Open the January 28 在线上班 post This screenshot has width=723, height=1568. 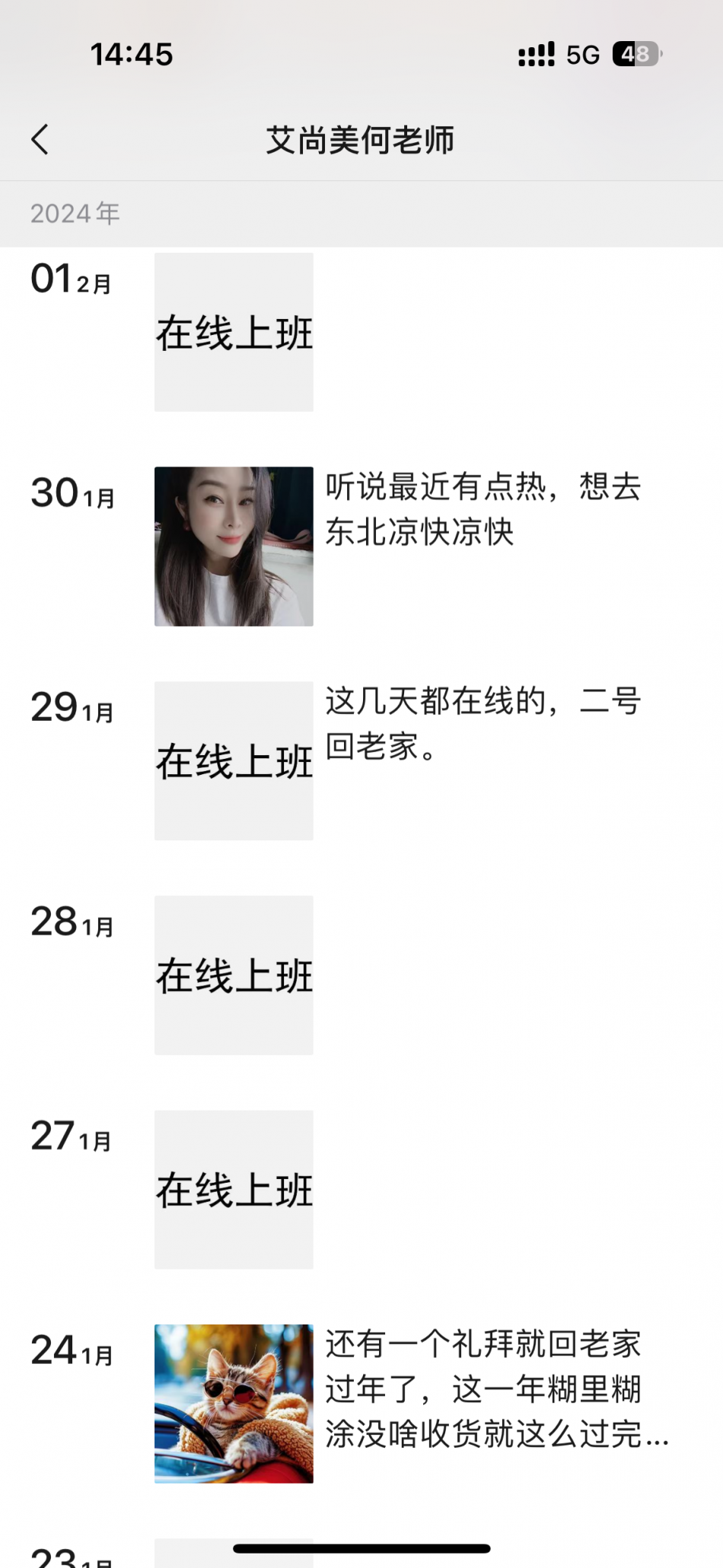coord(234,975)
